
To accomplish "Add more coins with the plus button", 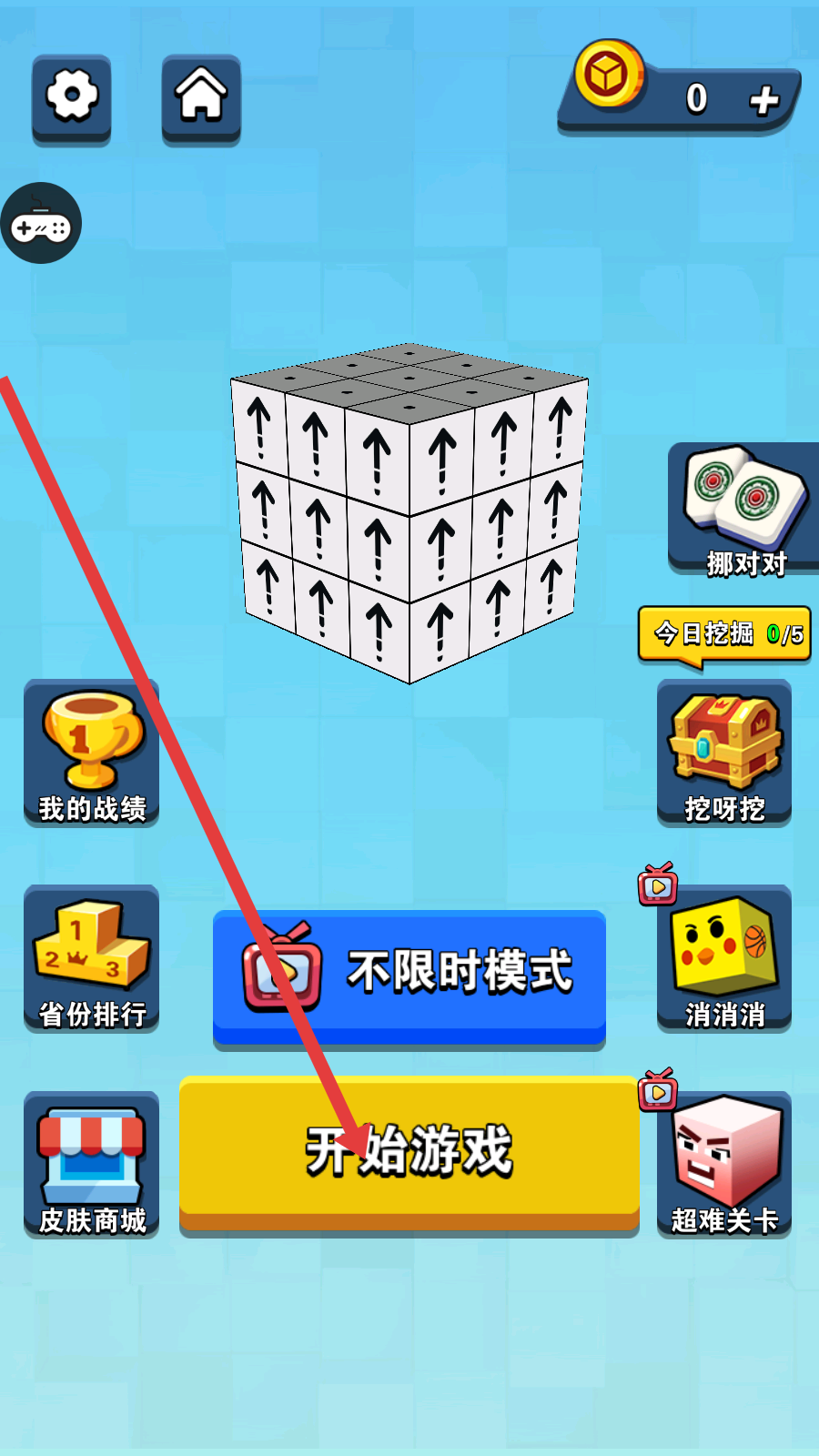I will [x=764, y=99].
